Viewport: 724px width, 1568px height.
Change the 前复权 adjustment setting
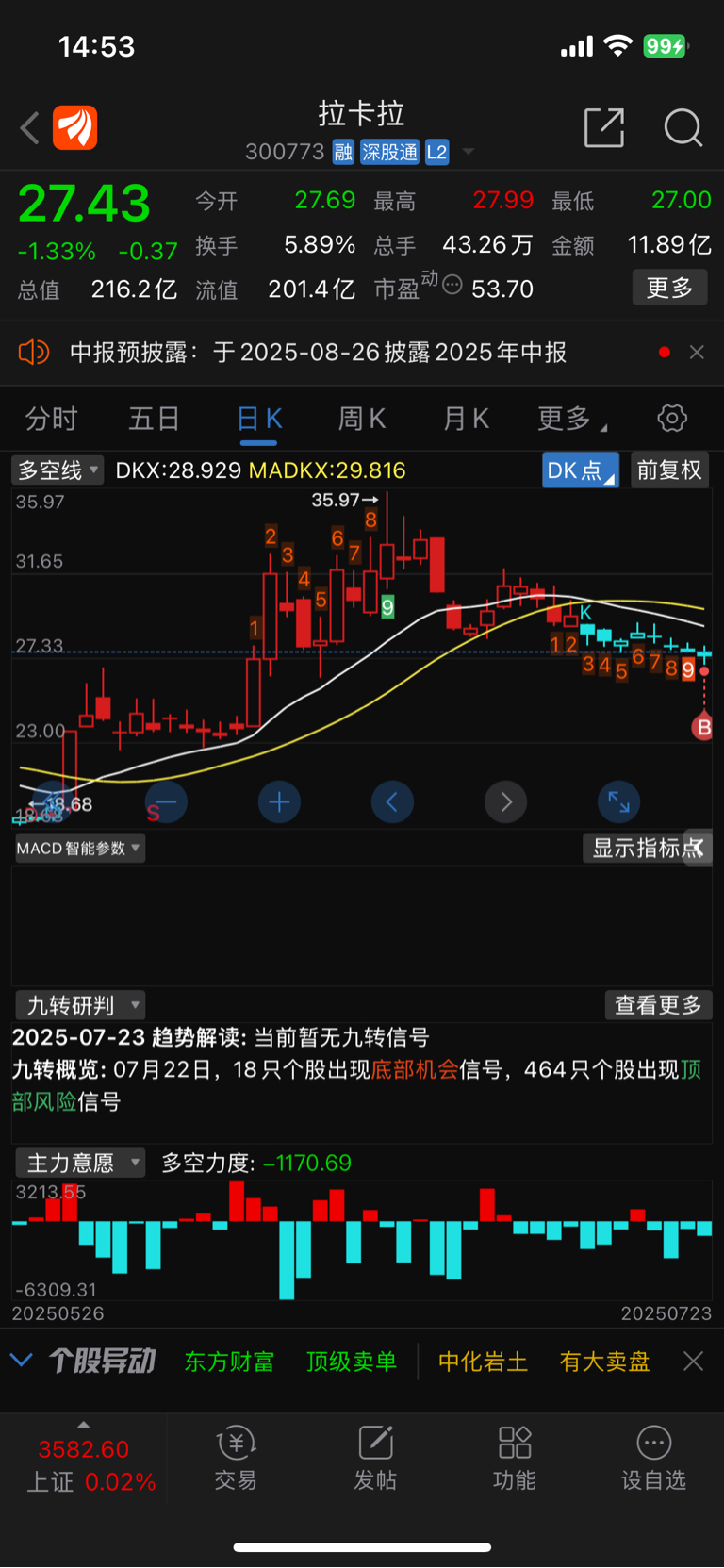coord(669,470)
